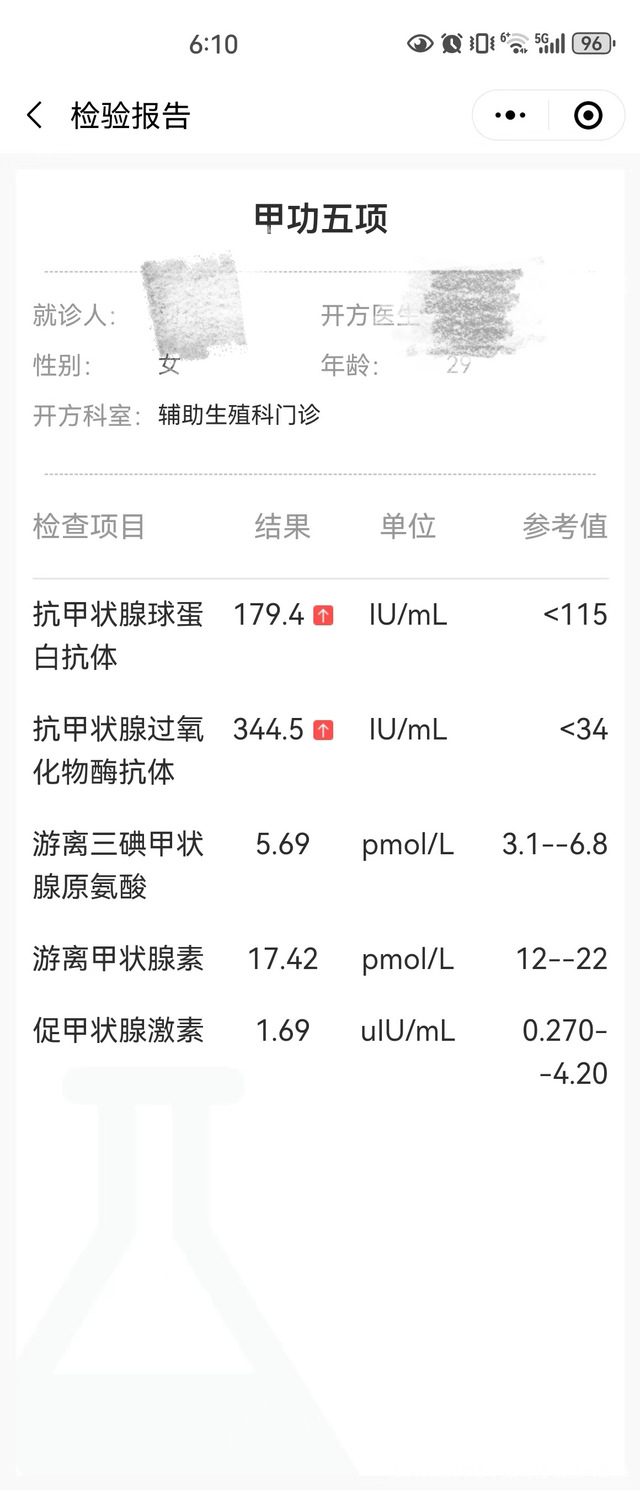Open the mini program more-options menu
640x1490 pixels.
510,115
